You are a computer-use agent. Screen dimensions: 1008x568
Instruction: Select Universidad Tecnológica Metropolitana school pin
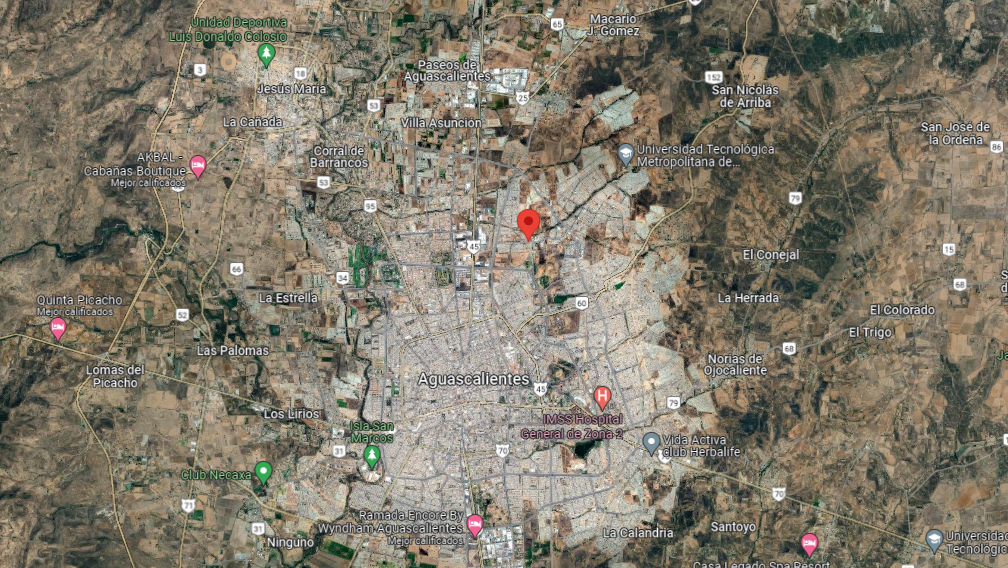coord(626,154)
